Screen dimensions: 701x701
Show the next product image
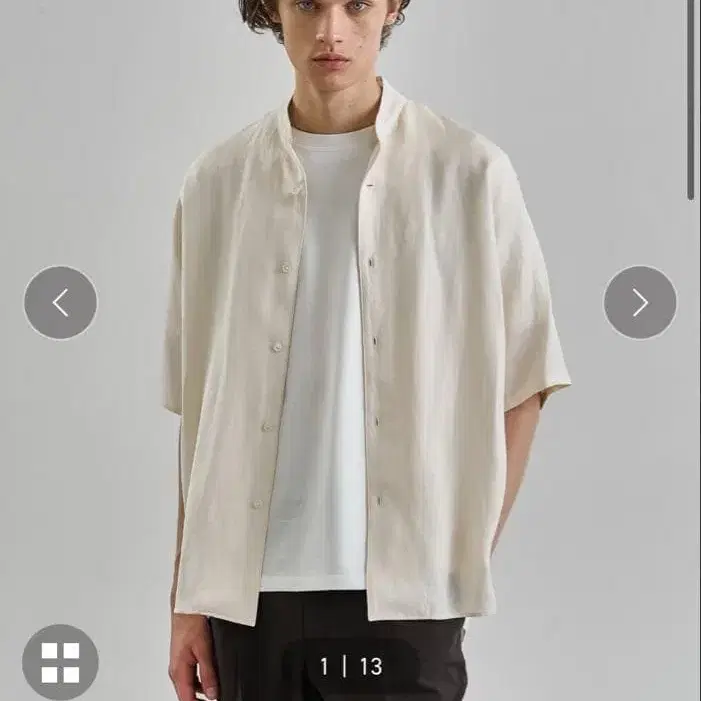pyautogui.click(x=640, y=302)
